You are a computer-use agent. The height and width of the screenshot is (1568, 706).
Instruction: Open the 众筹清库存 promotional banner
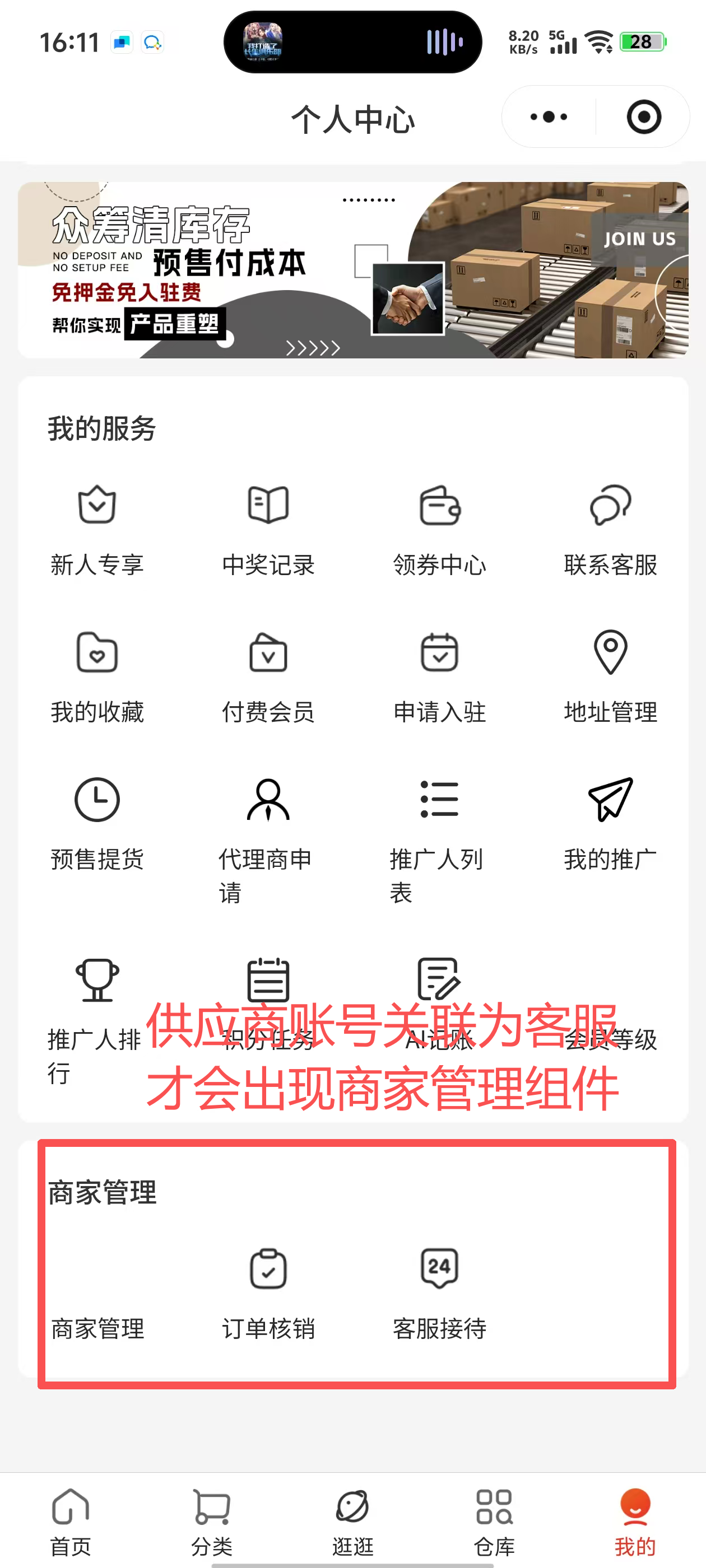(x=352, y=270)
